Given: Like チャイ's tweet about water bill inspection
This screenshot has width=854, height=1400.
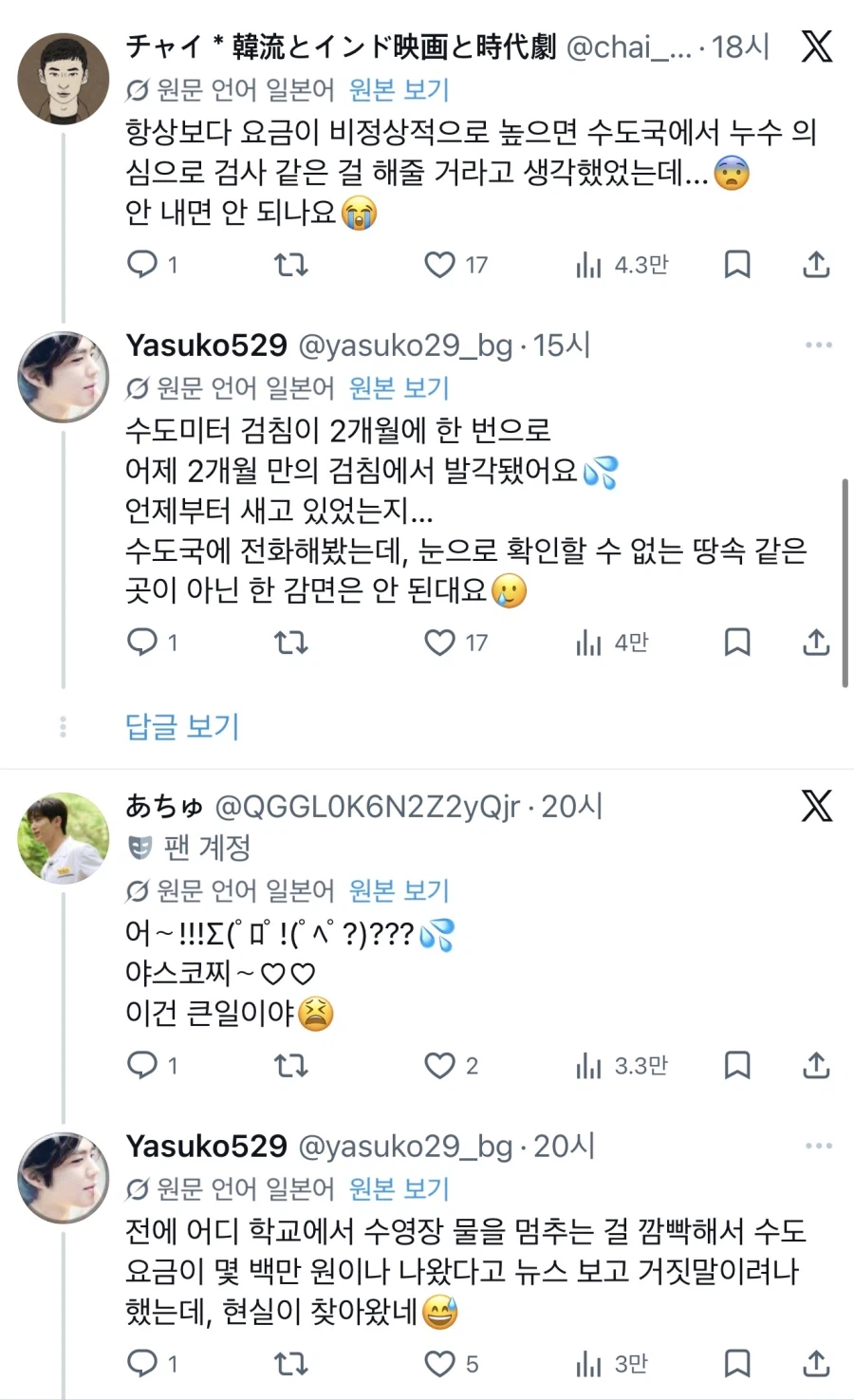Looking at the screenshot, I should pos(439,266).
